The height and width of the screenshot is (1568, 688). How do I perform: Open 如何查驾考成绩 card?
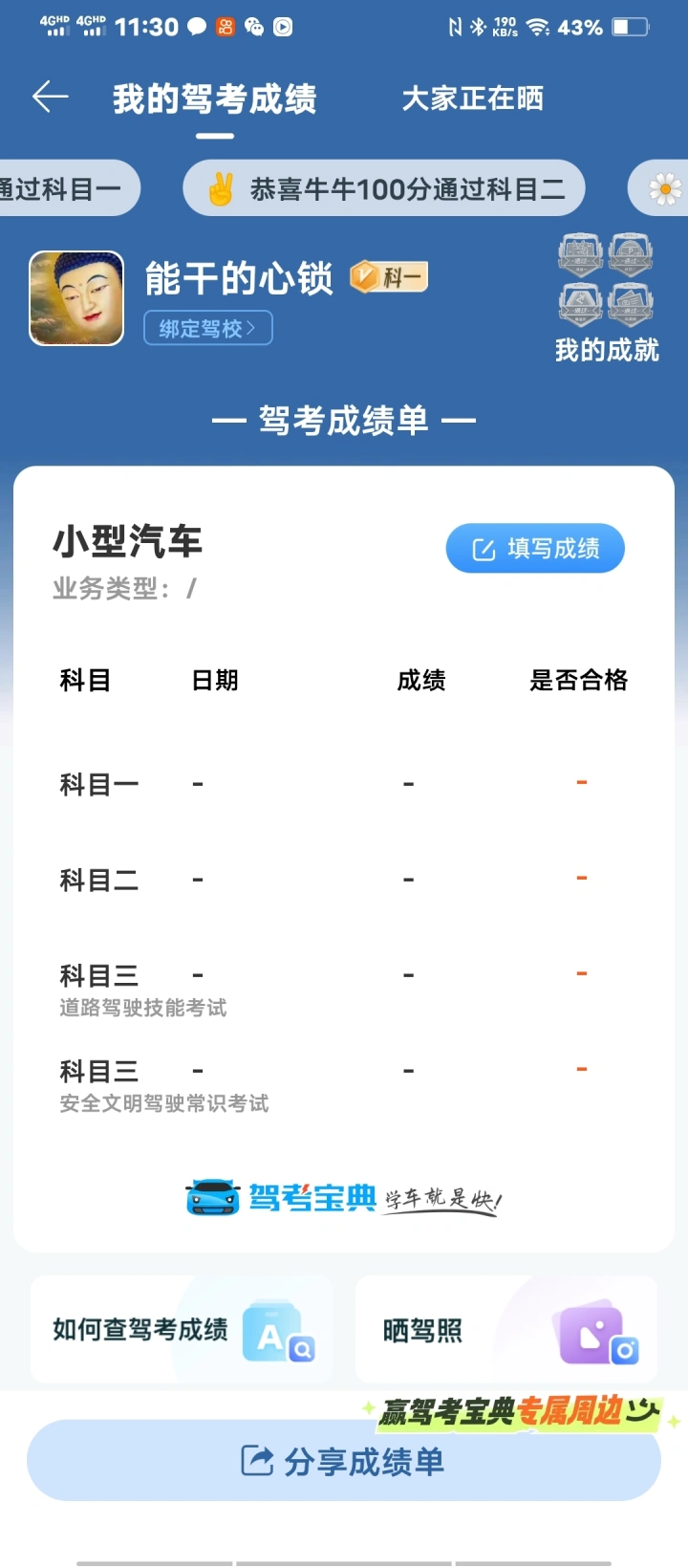pos(182,1330)
